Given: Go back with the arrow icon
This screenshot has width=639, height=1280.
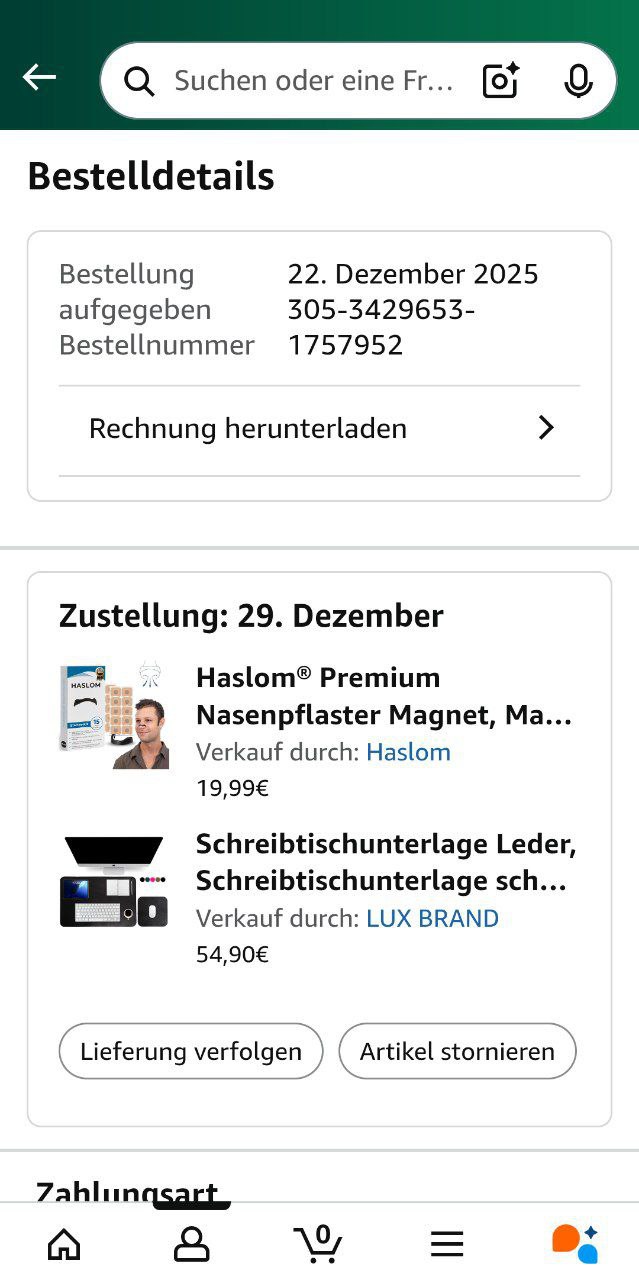Looking at the screenshot, I should (40, 78).
